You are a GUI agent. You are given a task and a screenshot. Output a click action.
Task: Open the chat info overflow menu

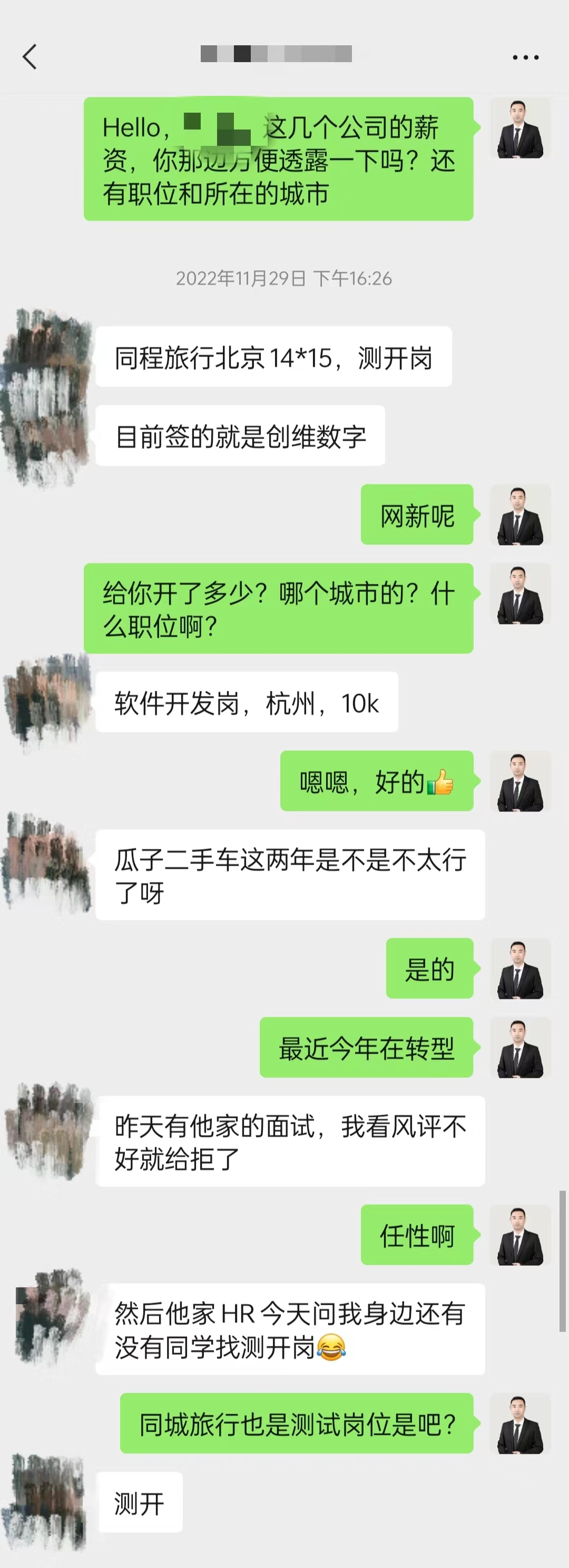[525, 57]
